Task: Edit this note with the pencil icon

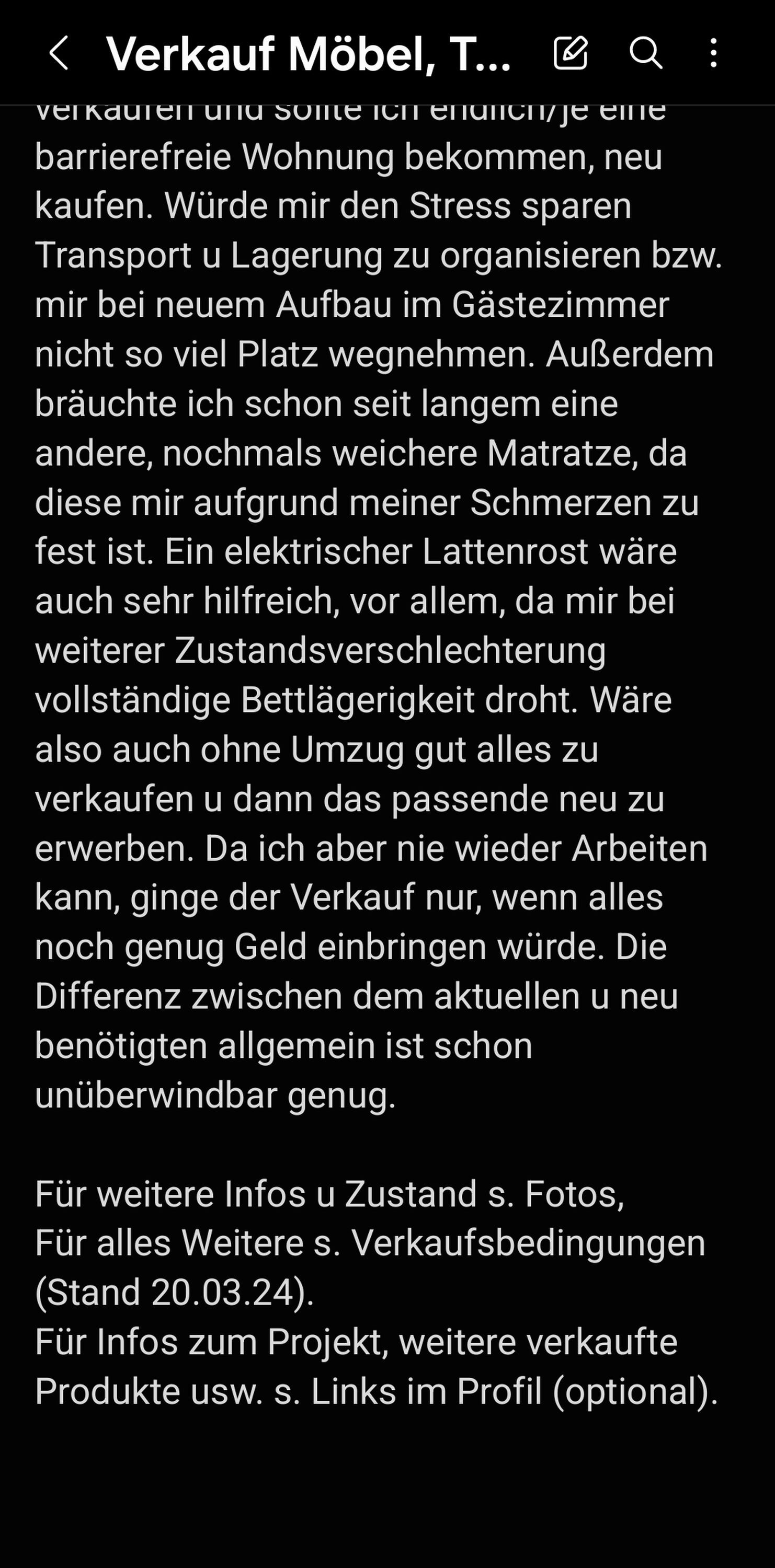Action: click(x=571, y=52)
